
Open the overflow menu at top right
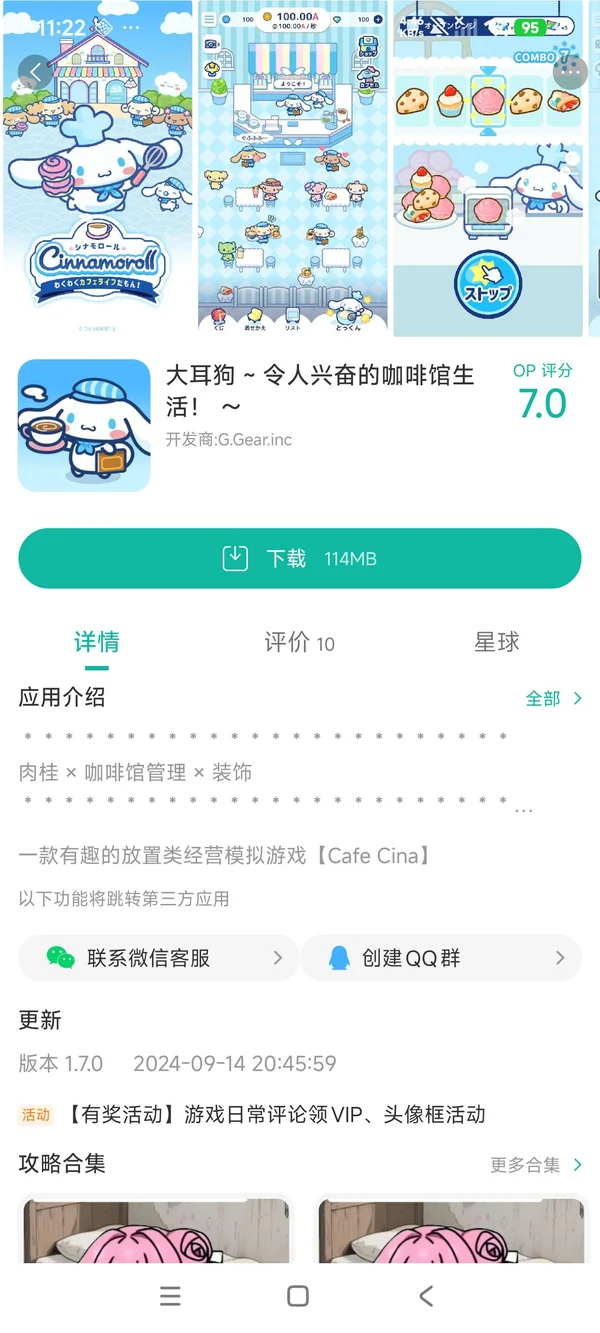[570, 72]
